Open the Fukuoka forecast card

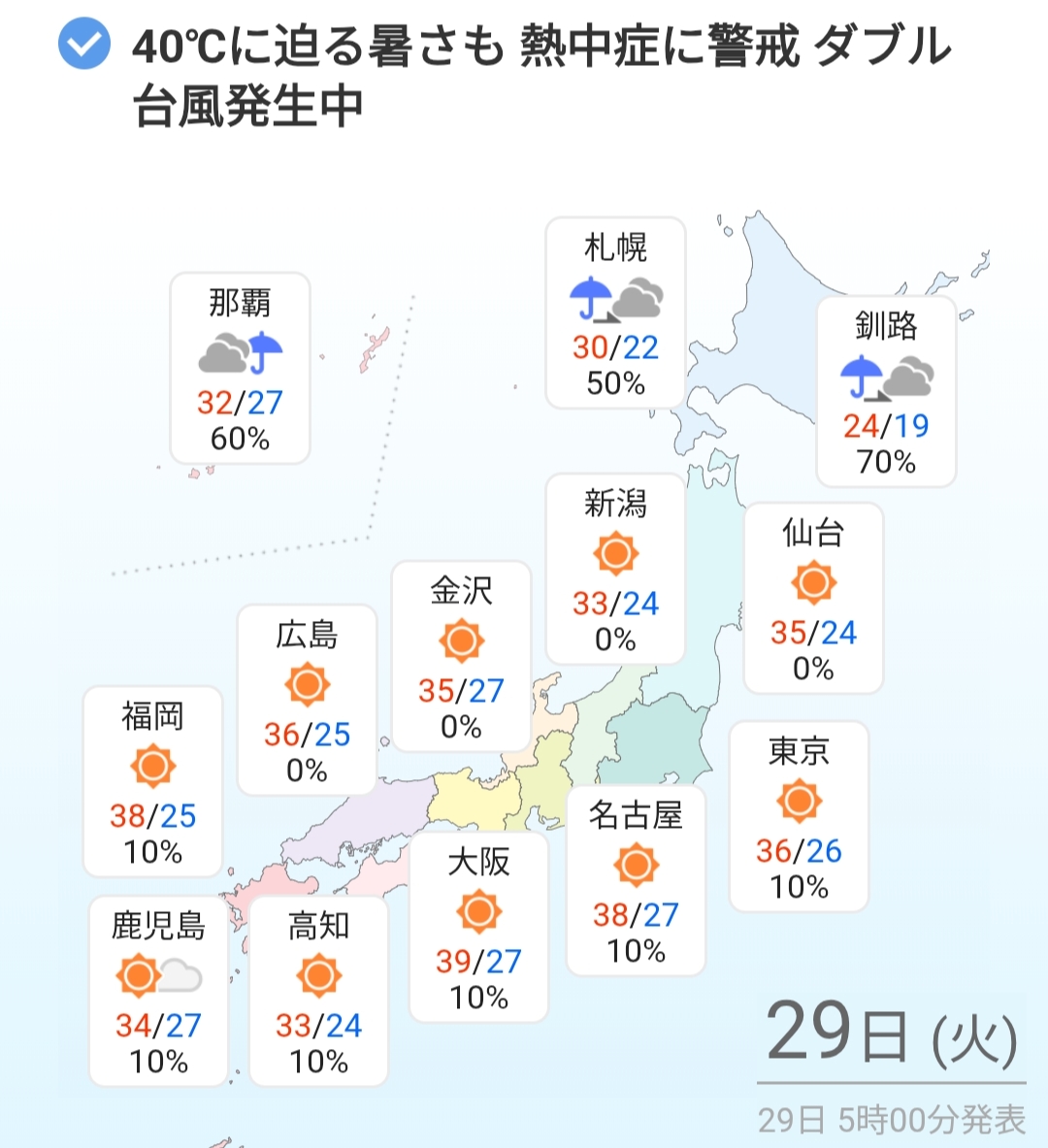[152, 781]
